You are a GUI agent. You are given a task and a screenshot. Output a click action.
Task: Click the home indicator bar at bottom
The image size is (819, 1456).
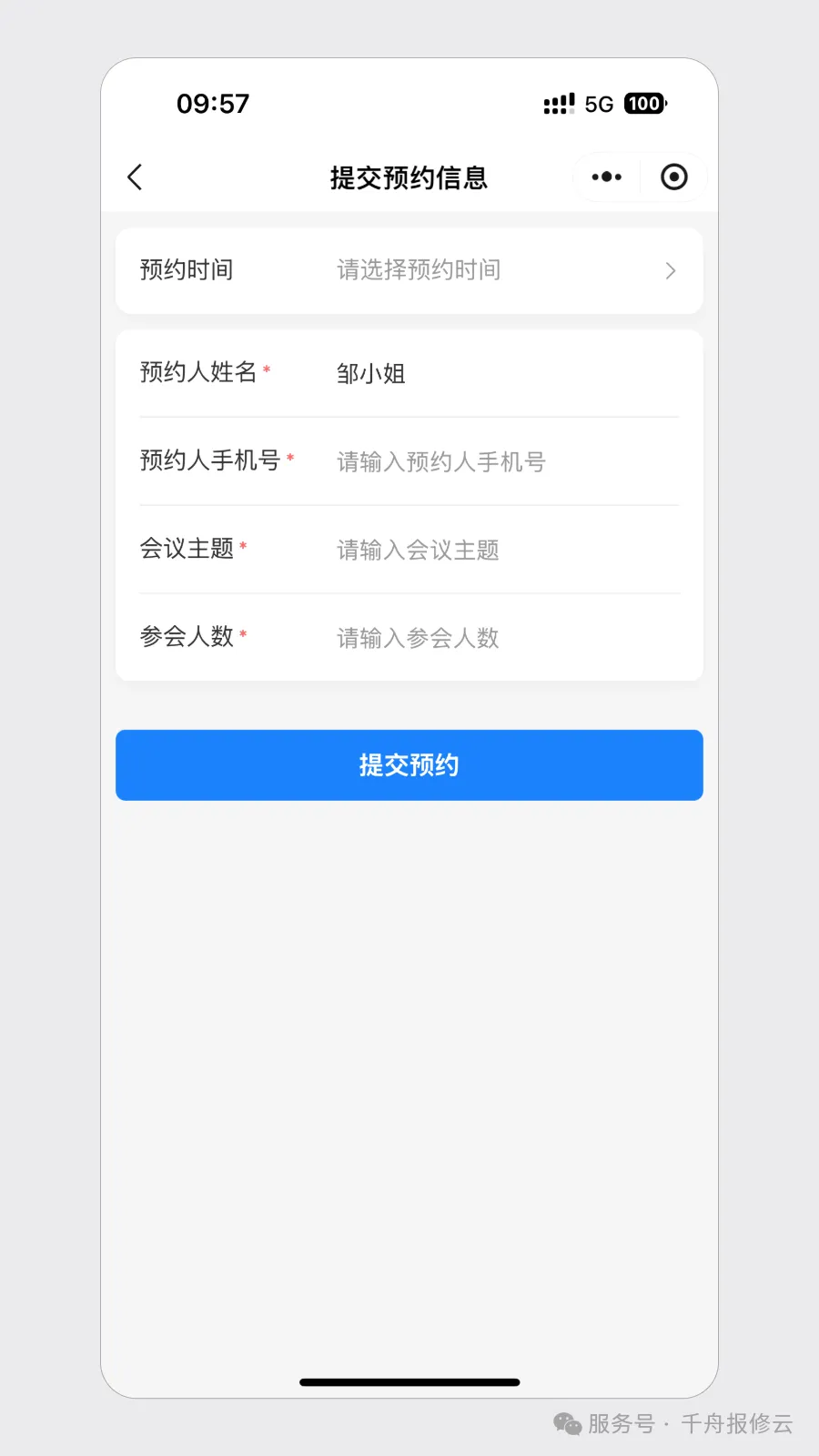(409, 1381)
